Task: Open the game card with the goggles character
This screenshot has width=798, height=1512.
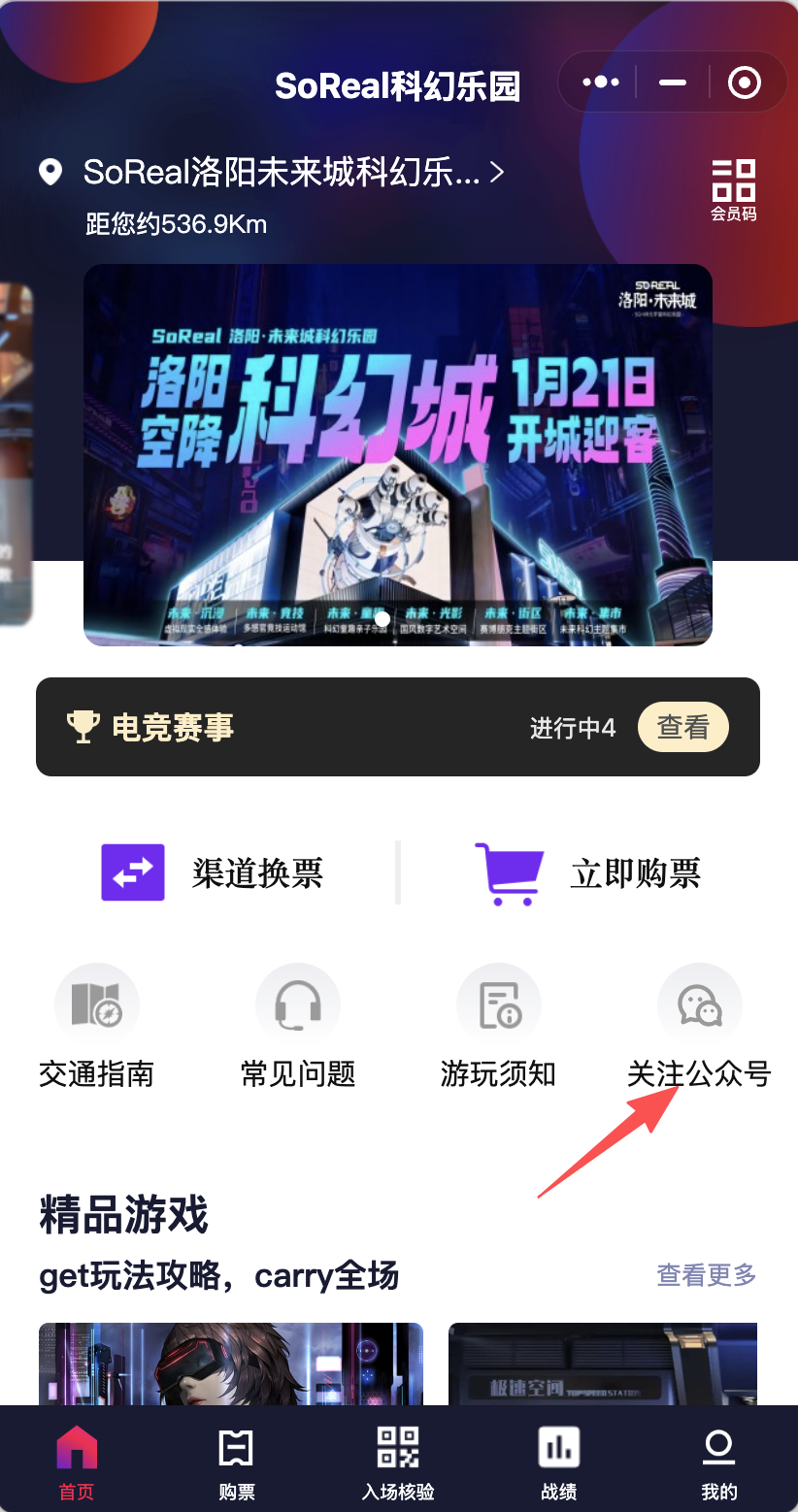Action: (x=231, y=1364)
